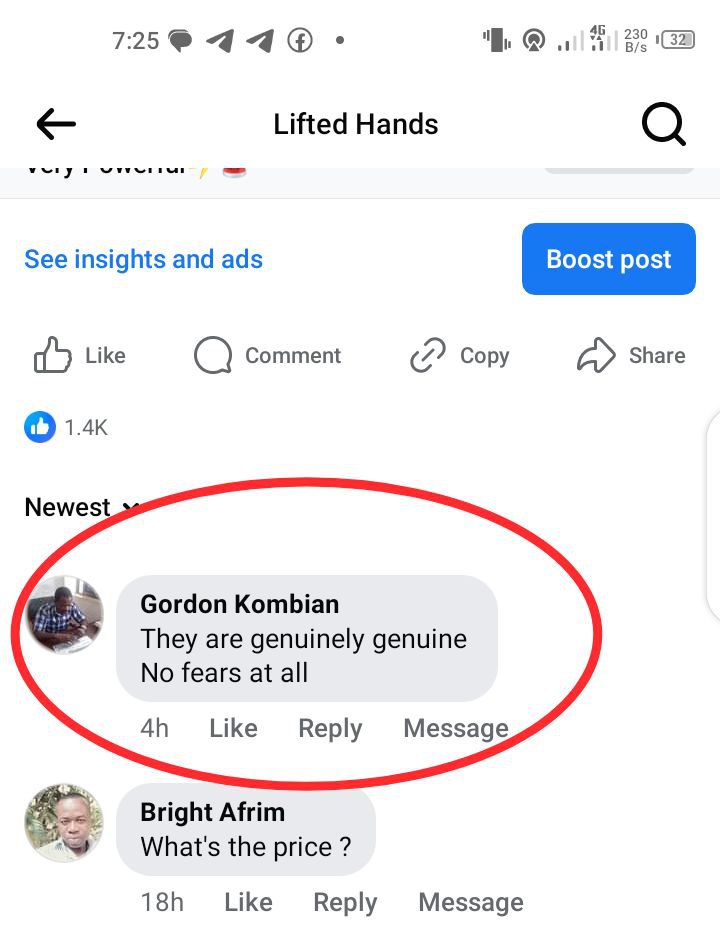Like Bright Afrim's comment
Screen dimensions: 720x948
(x=248, y=903)
